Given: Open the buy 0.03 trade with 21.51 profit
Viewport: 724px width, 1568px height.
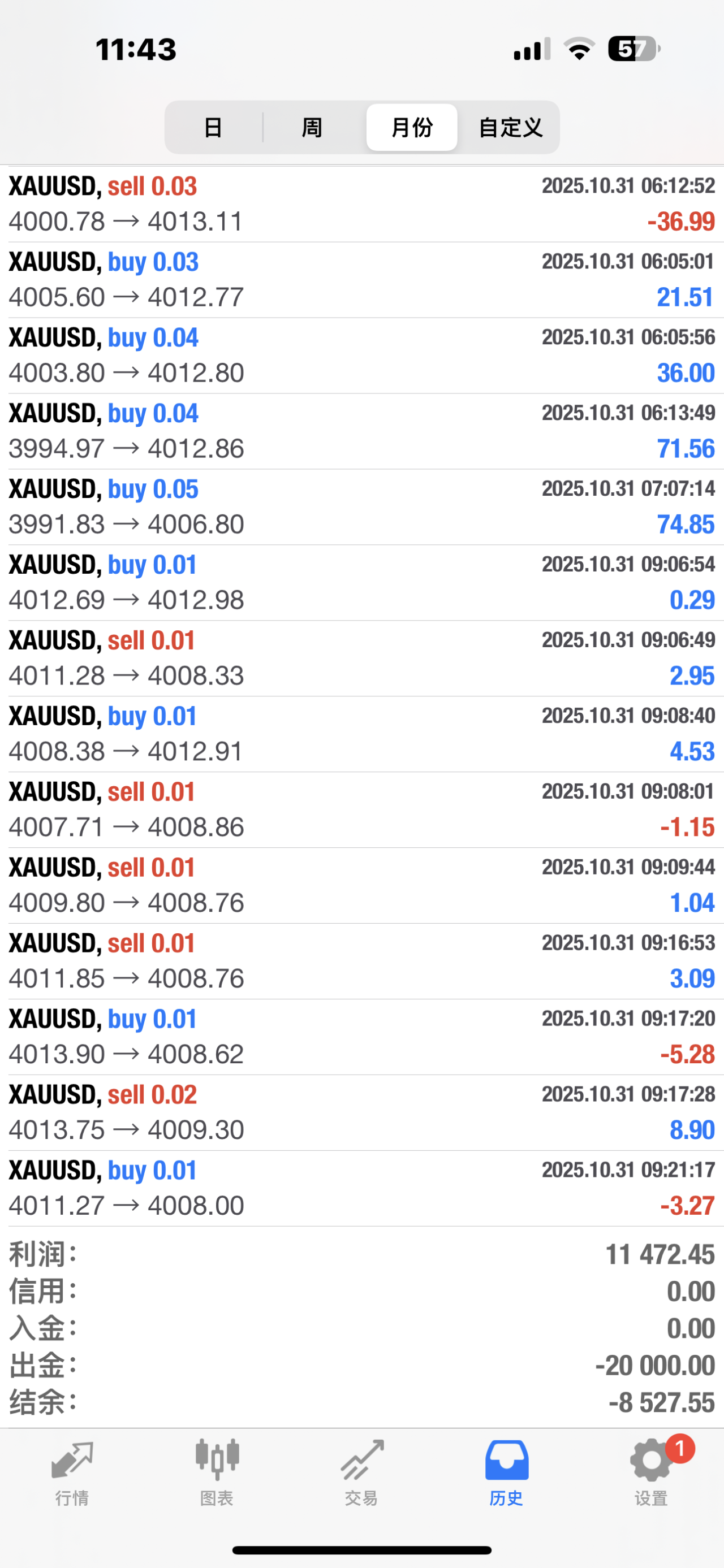Looking at the screenshot, I should pyautogui.click(x=361, y=279).
